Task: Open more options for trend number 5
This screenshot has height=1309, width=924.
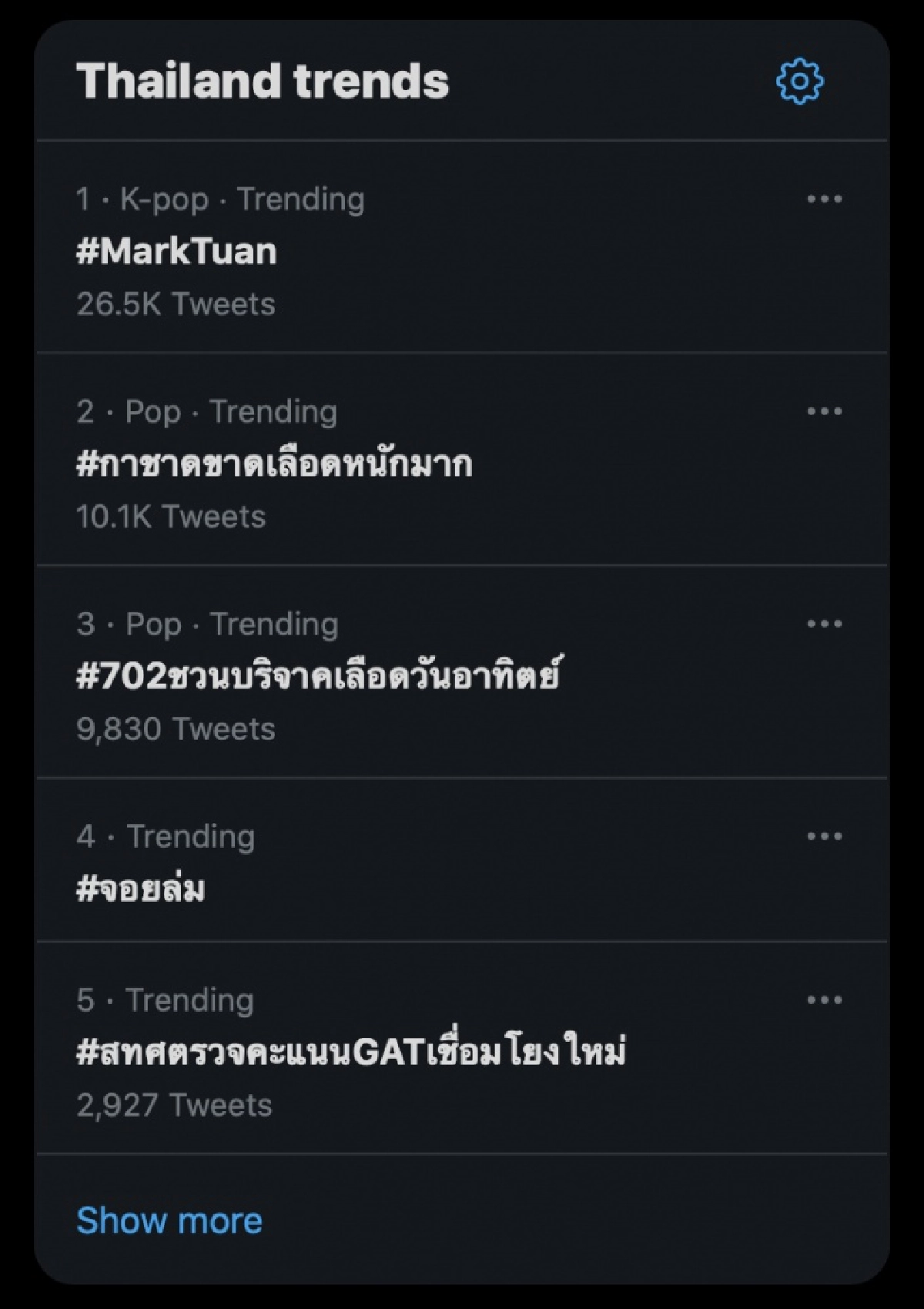Action: [x=824, y=999]
